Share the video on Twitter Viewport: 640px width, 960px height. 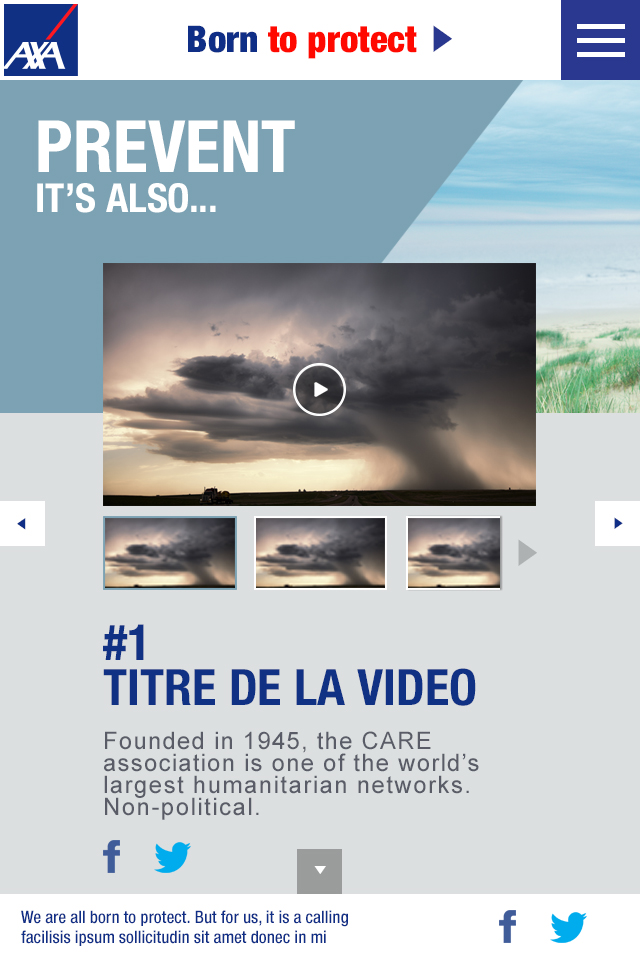(x=172, y=857)
